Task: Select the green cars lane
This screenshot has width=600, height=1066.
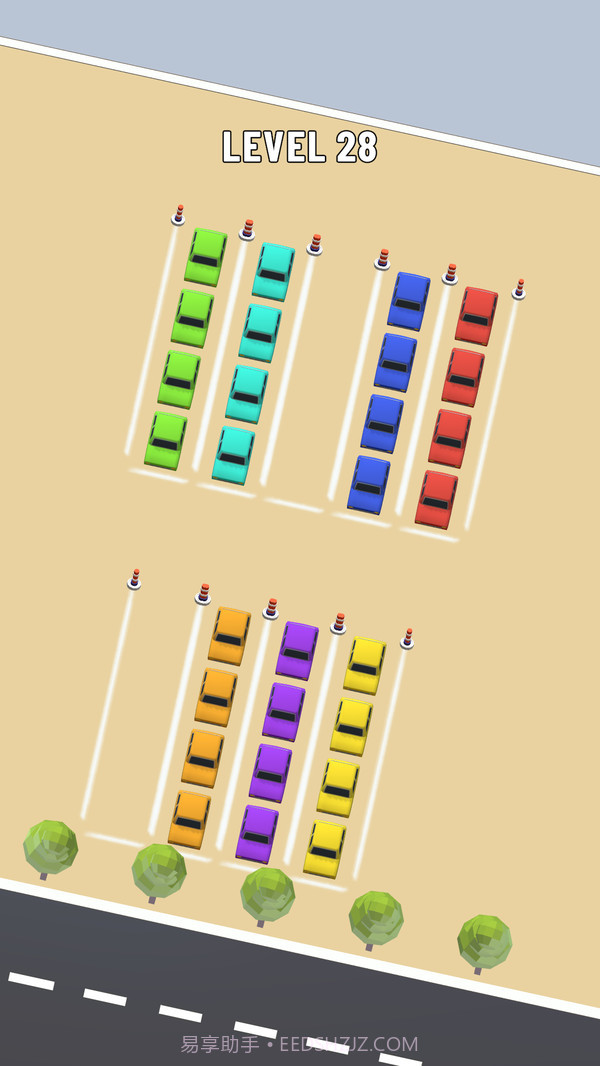Action: (186, 348)
